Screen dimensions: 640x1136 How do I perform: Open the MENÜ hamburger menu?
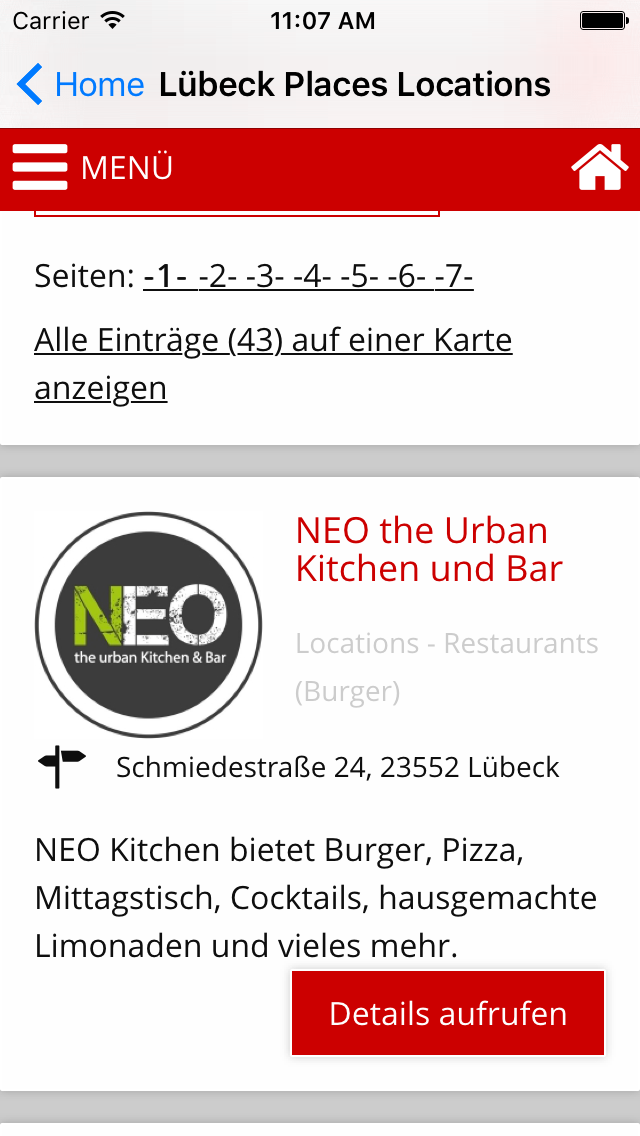pyautogui.click(x=93, y=167)
